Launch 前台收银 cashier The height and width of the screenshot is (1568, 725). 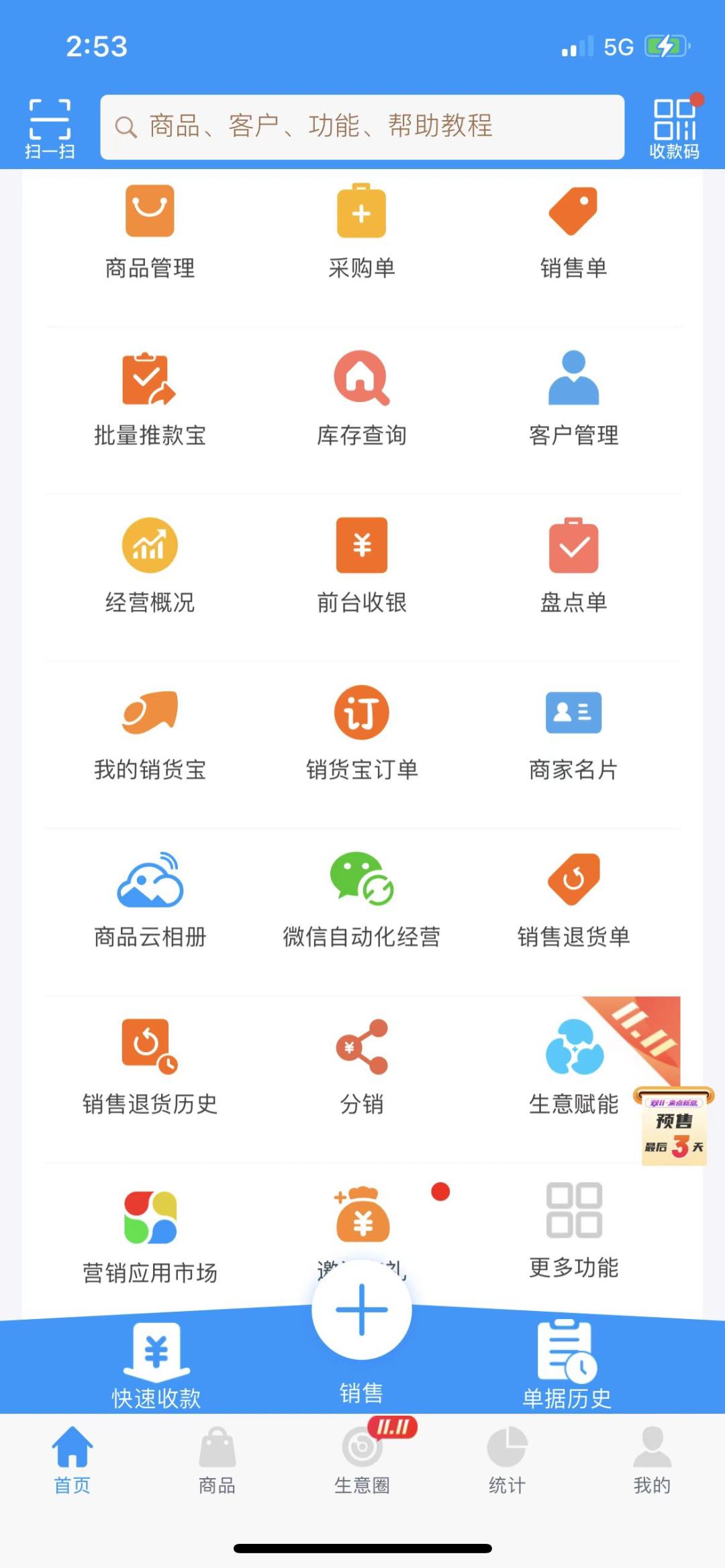tap(362, 564)
